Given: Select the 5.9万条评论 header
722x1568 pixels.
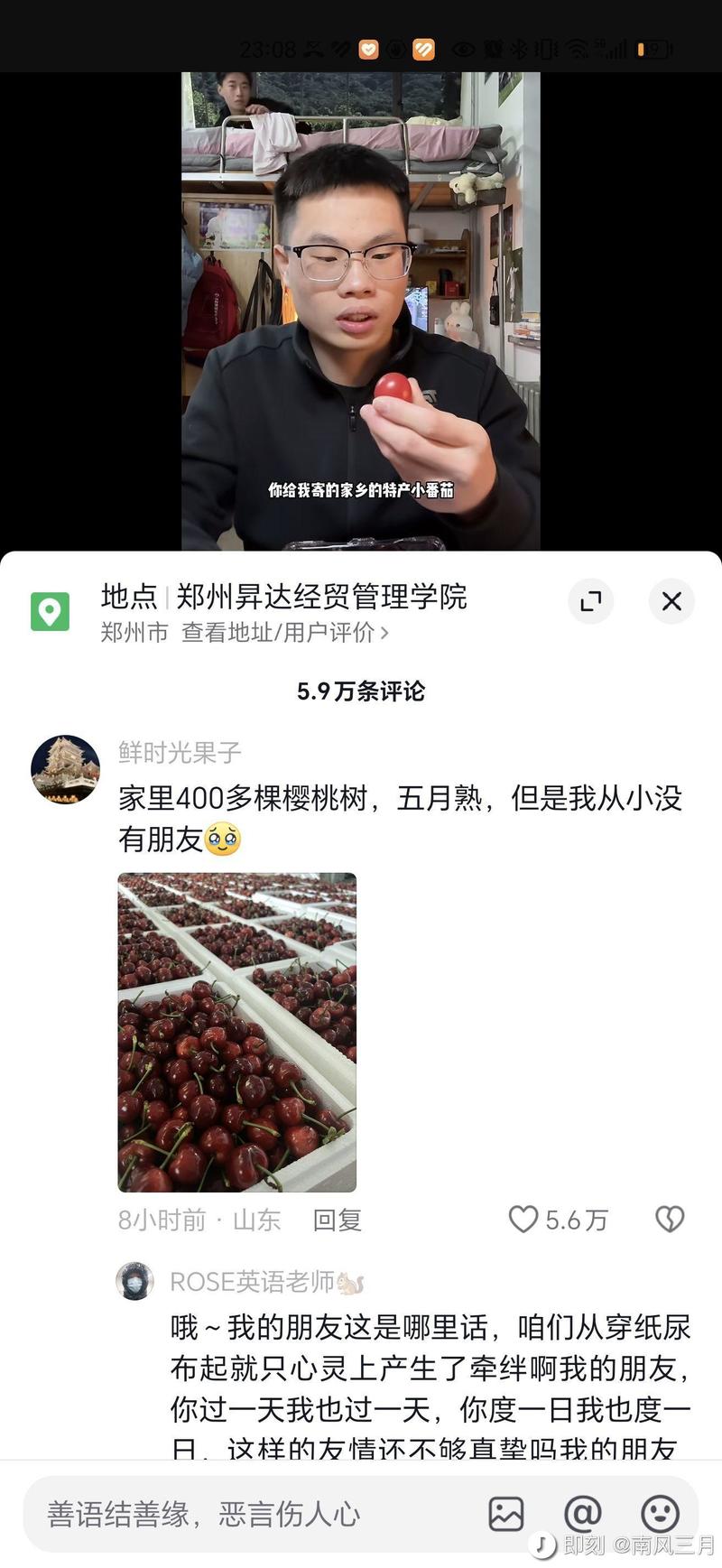Looking at the screenshot, I should pyautogui.click(x=361, y=692).
